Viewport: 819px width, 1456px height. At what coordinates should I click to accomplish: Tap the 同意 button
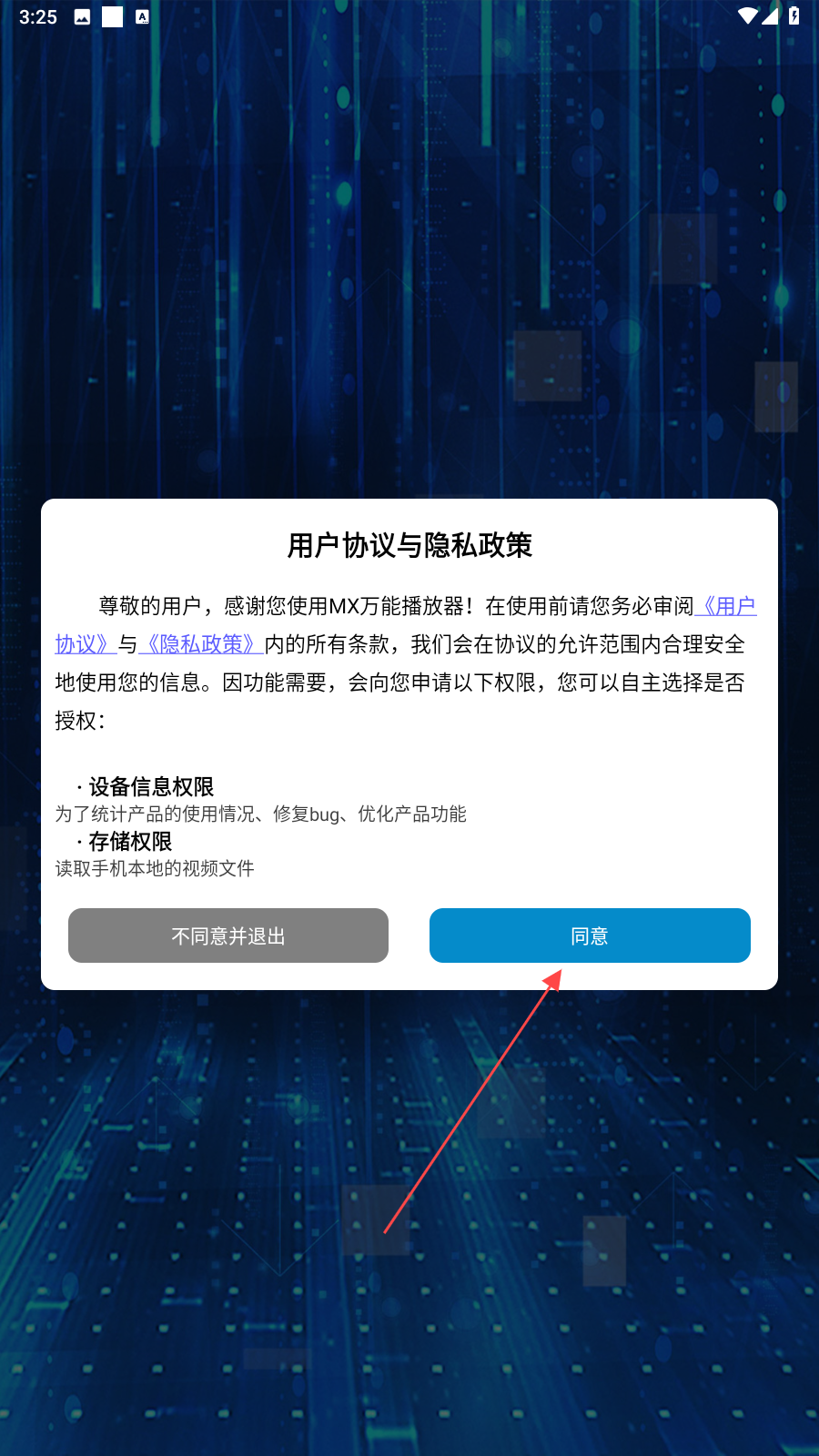point(590,935)
